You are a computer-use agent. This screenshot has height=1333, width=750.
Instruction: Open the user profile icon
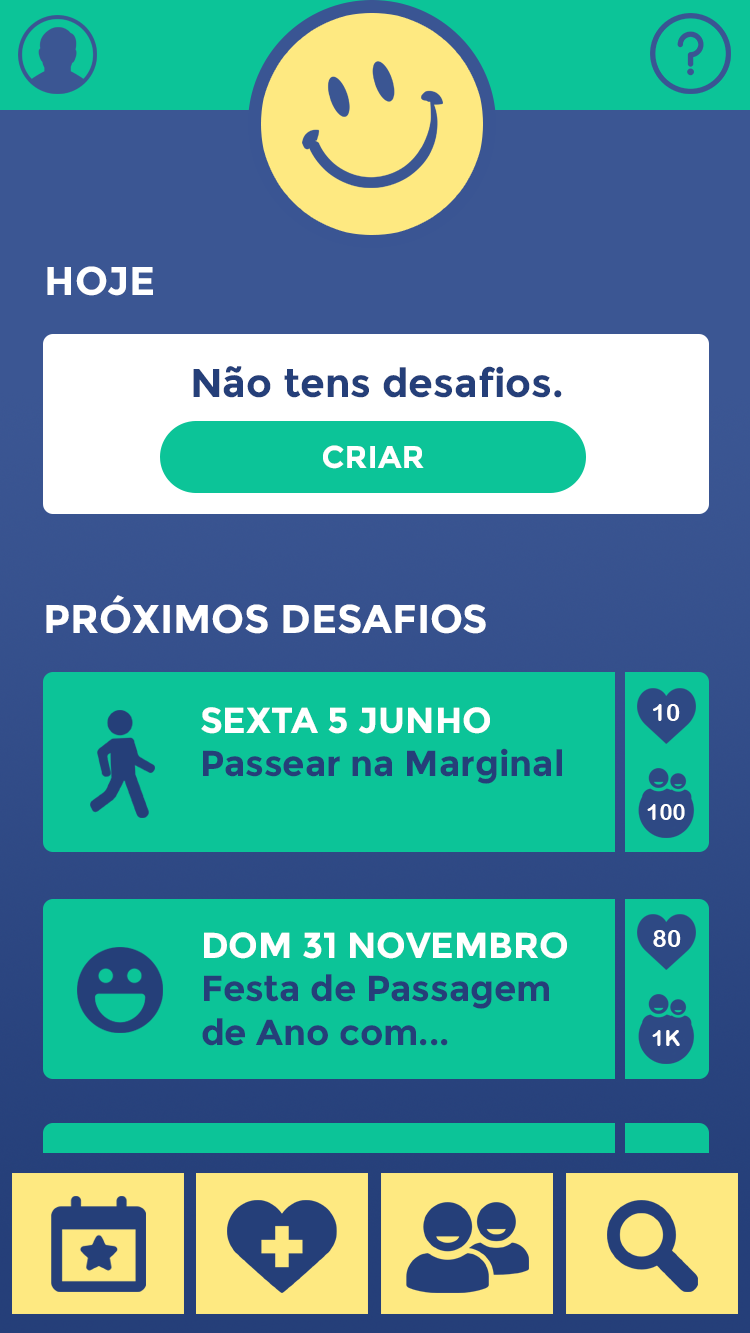coord(58,56)
